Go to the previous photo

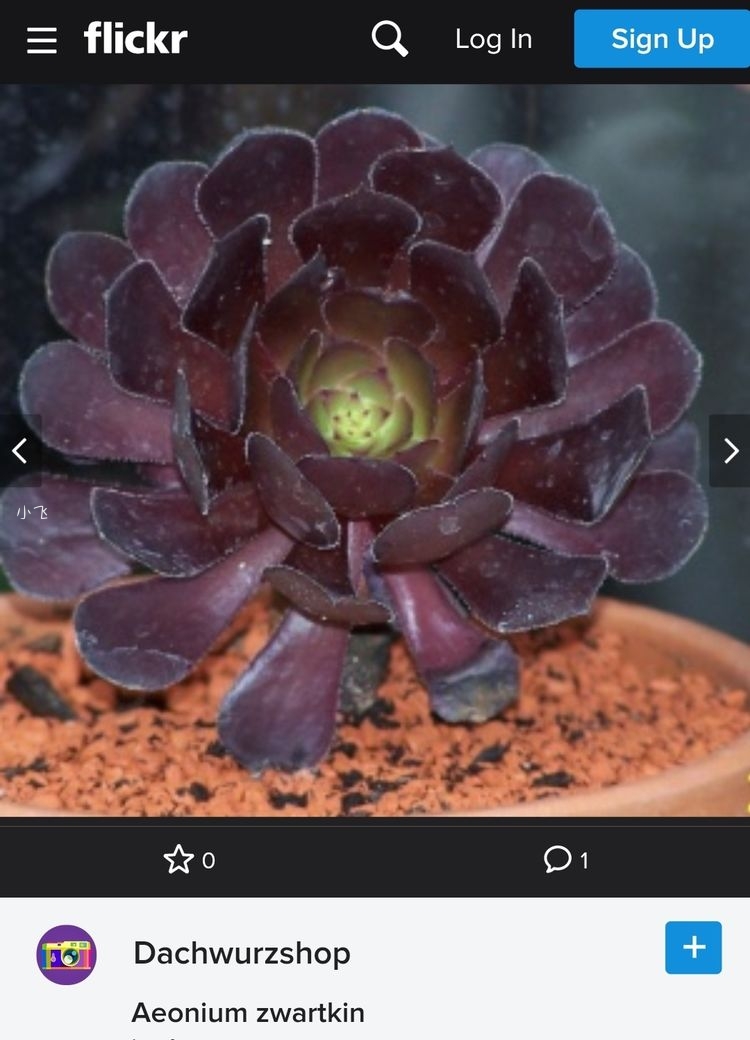pyautogui.click(x=19, y=451)
